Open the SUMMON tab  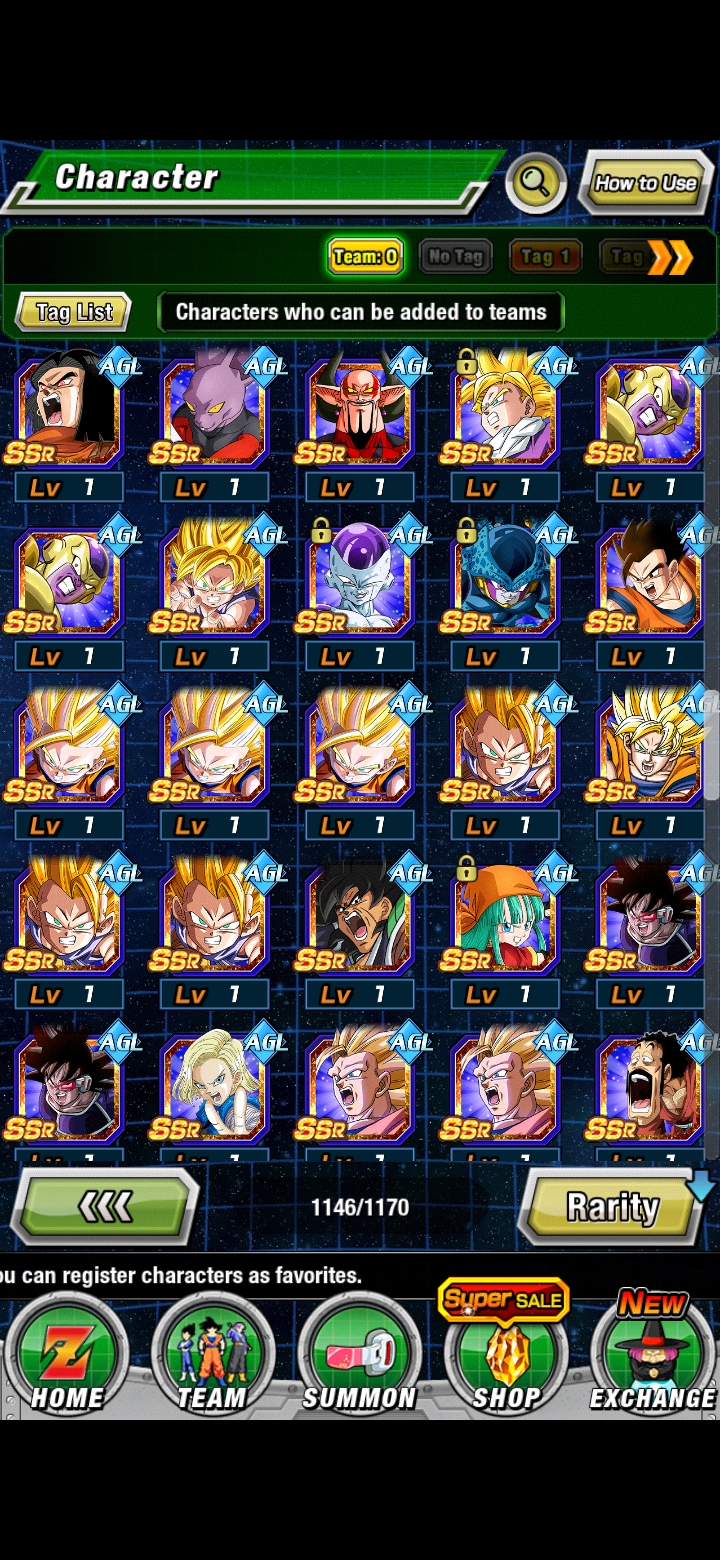pos(359,1355)
